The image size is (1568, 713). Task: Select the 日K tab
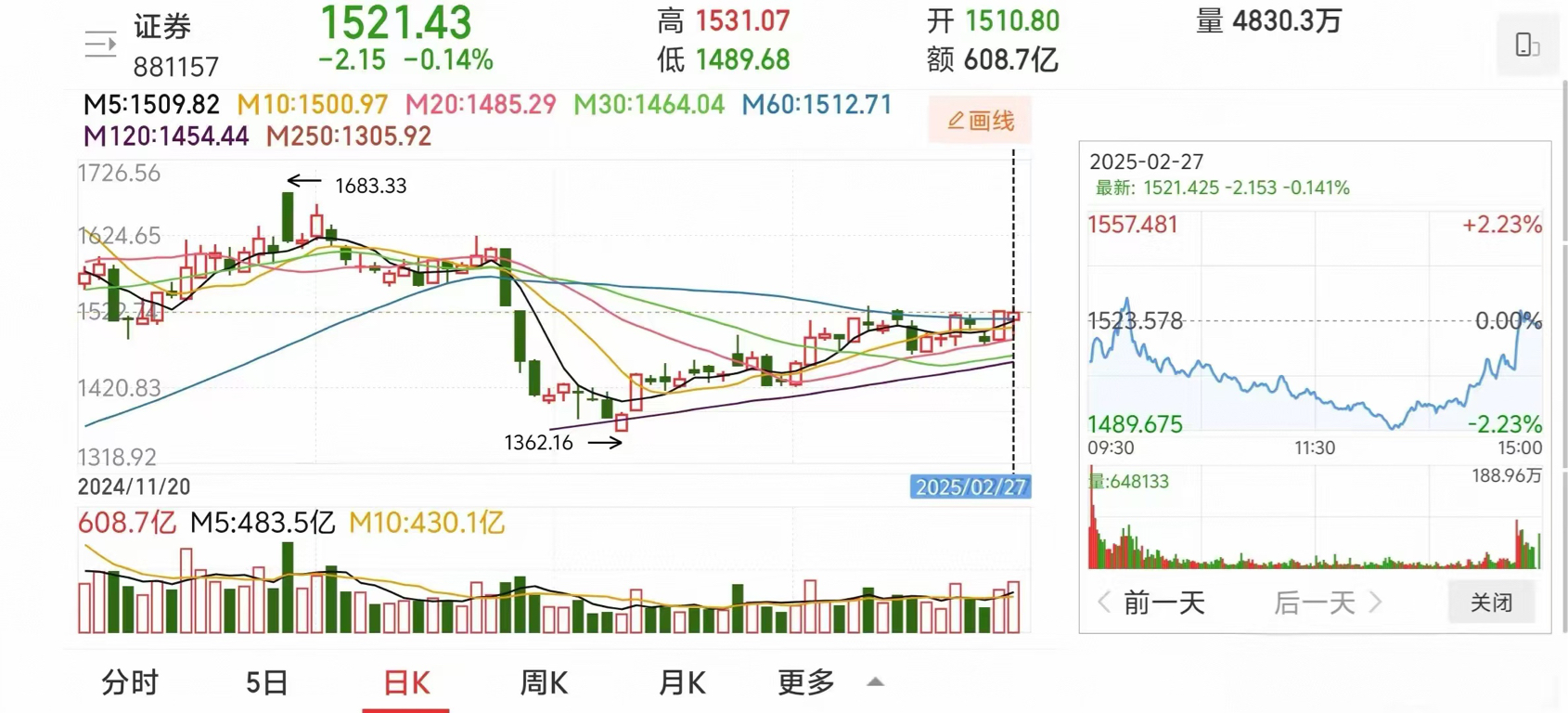pos(406,682)
